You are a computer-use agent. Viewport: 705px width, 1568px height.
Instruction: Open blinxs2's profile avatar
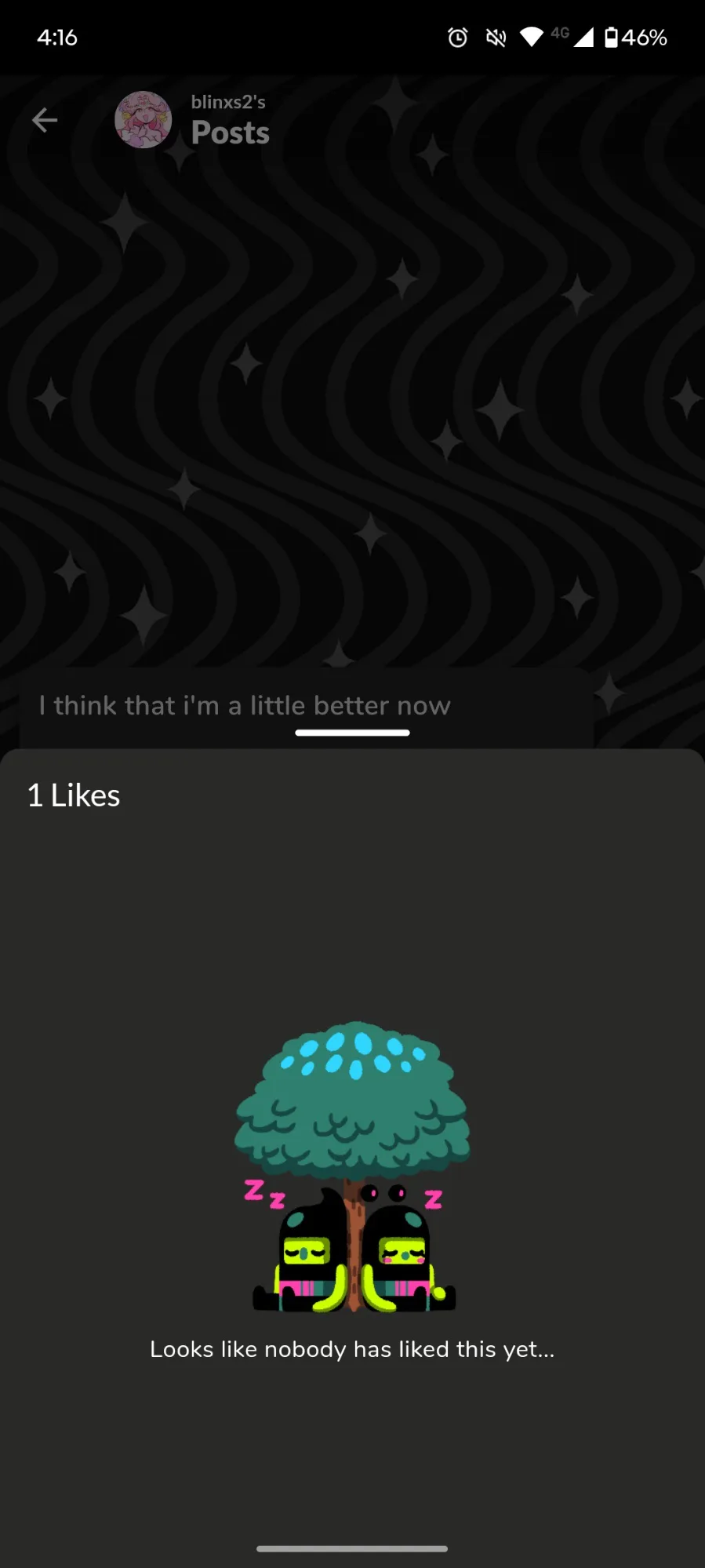[x=143, y=120]
